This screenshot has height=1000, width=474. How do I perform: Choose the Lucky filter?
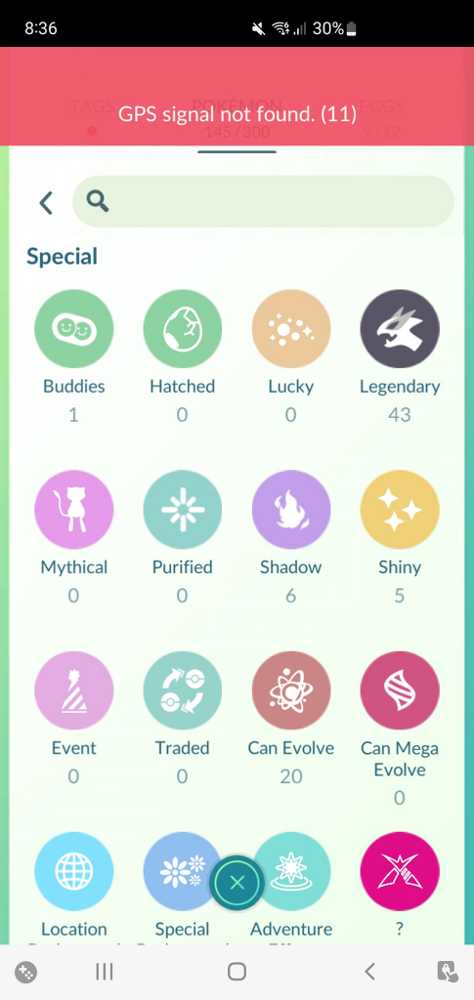pyautogui.click(x=291, y=329)
